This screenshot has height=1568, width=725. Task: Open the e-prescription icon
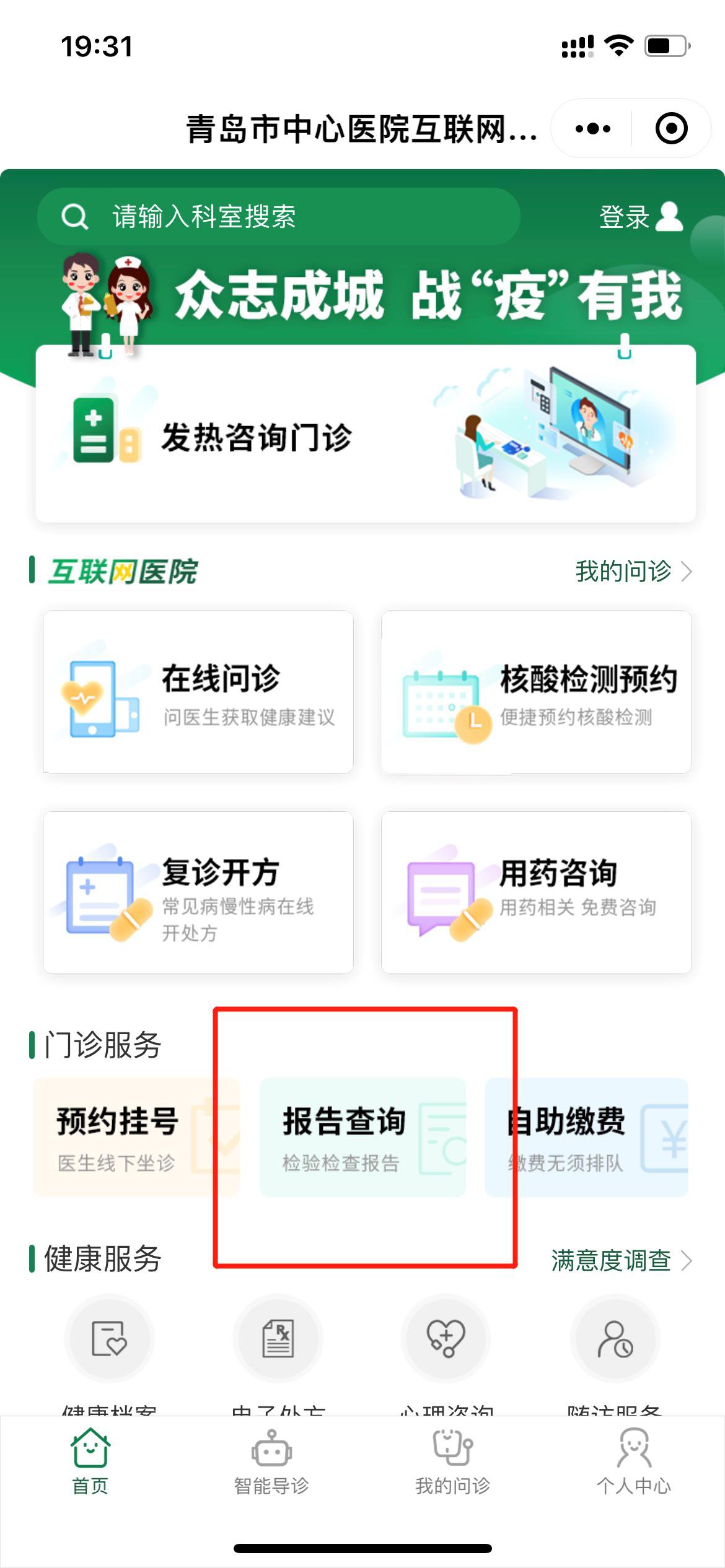coord(278,1339)
